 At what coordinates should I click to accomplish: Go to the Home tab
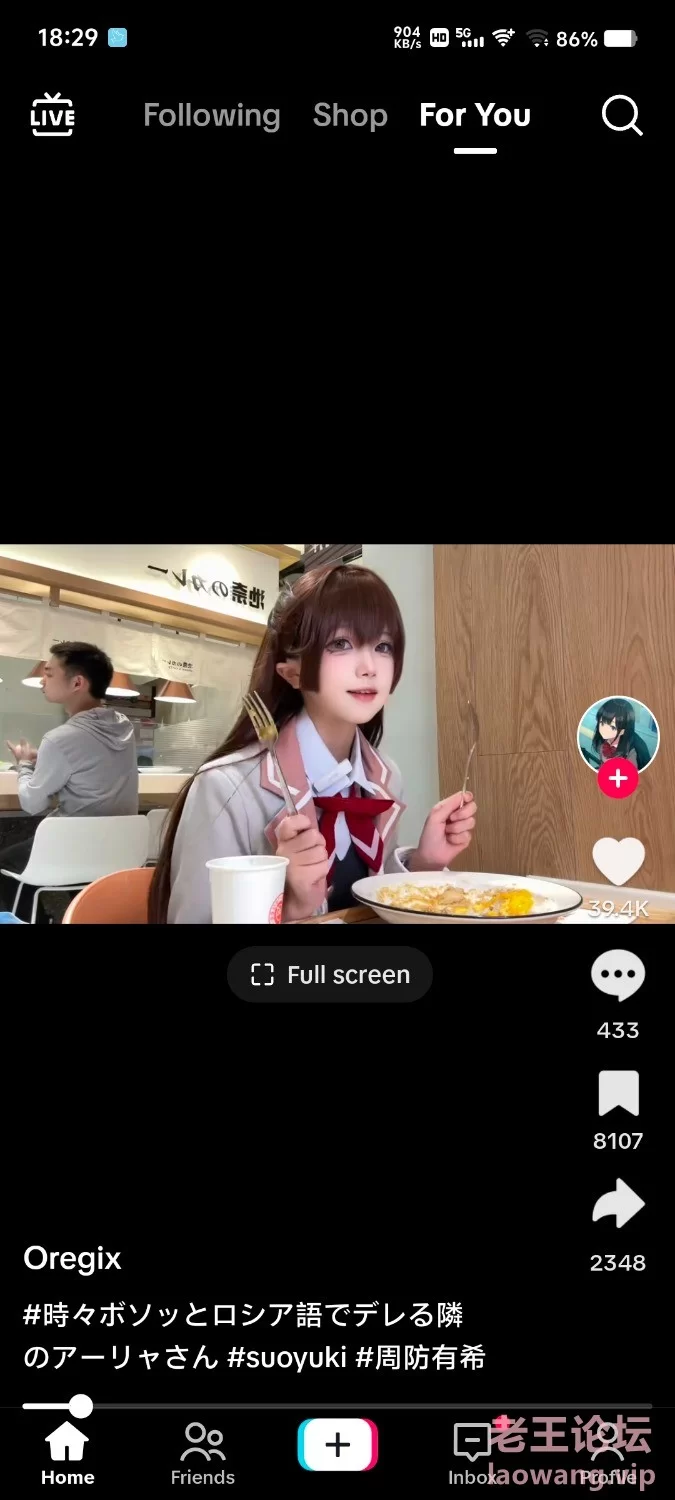(67, 1453)
